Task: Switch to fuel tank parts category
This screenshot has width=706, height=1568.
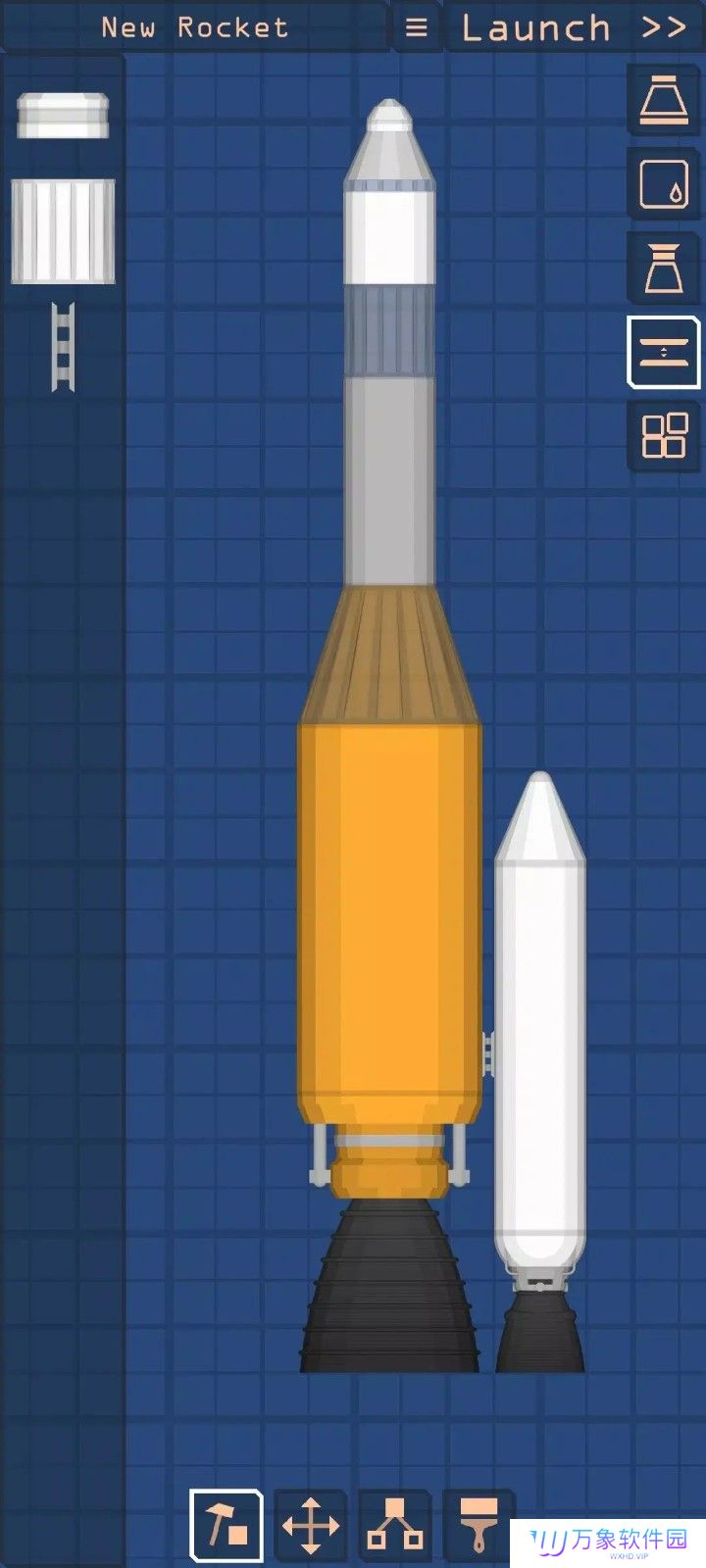Action: (x=664, y=183)
